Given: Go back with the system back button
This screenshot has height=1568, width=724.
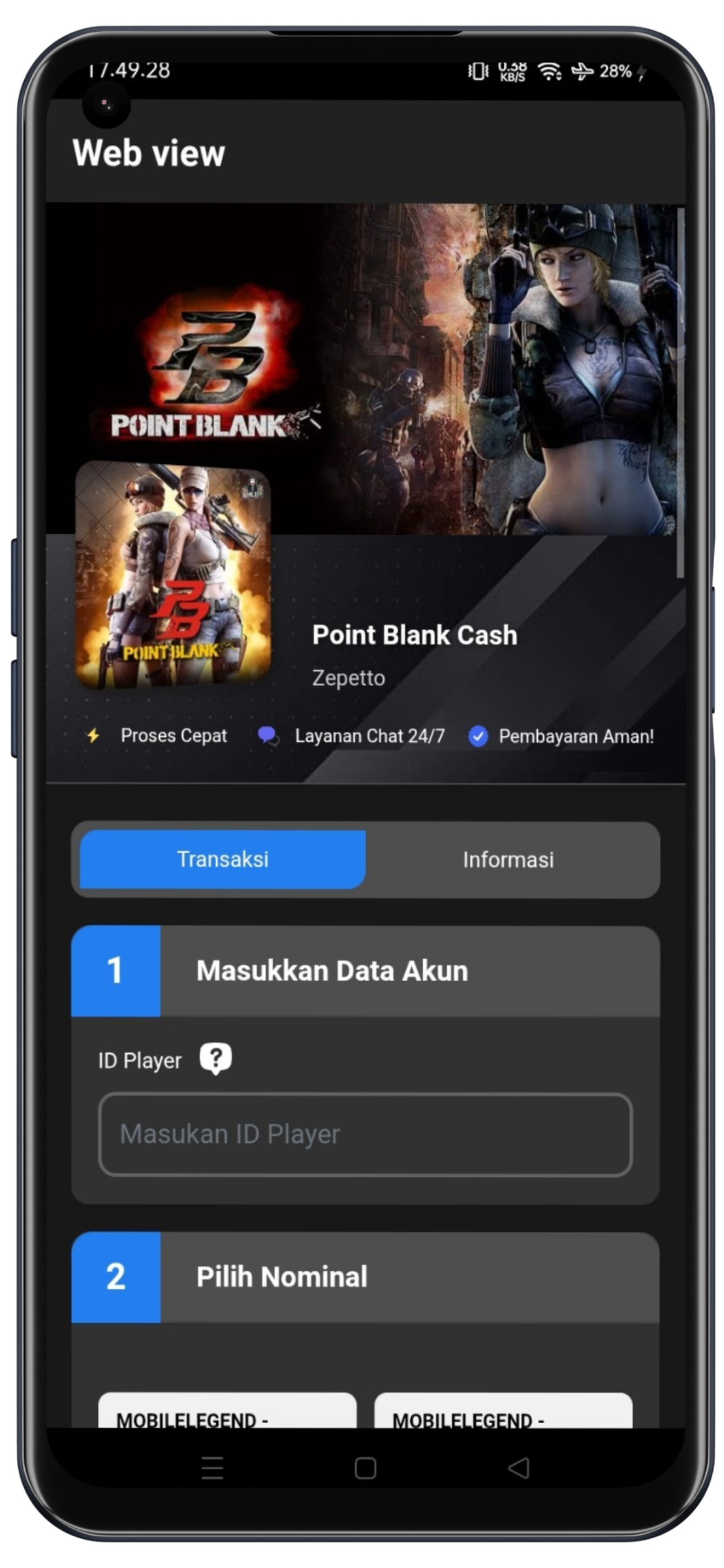Looking at the screenshot, I should point(519,1468).
